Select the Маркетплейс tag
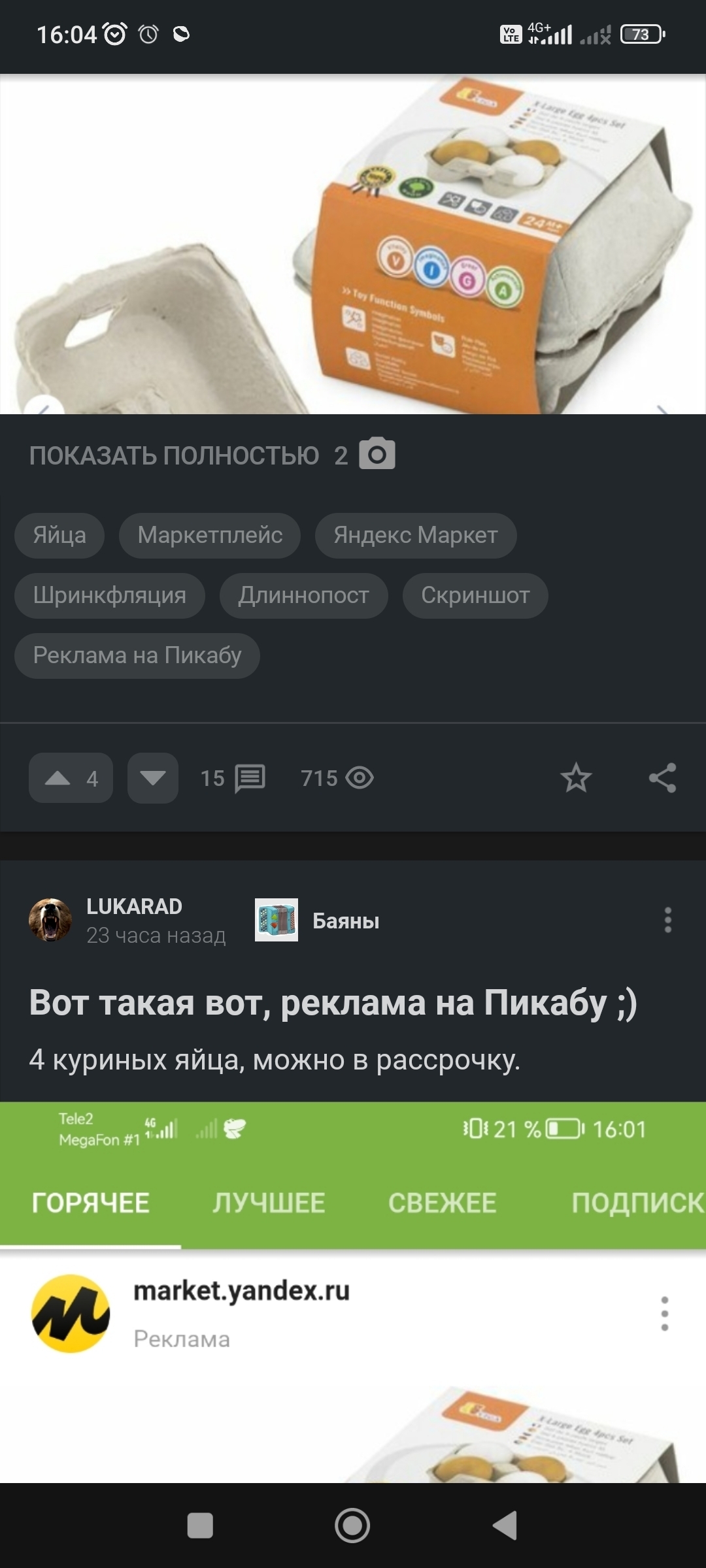706x1568 pixels. tap(210, 536)
